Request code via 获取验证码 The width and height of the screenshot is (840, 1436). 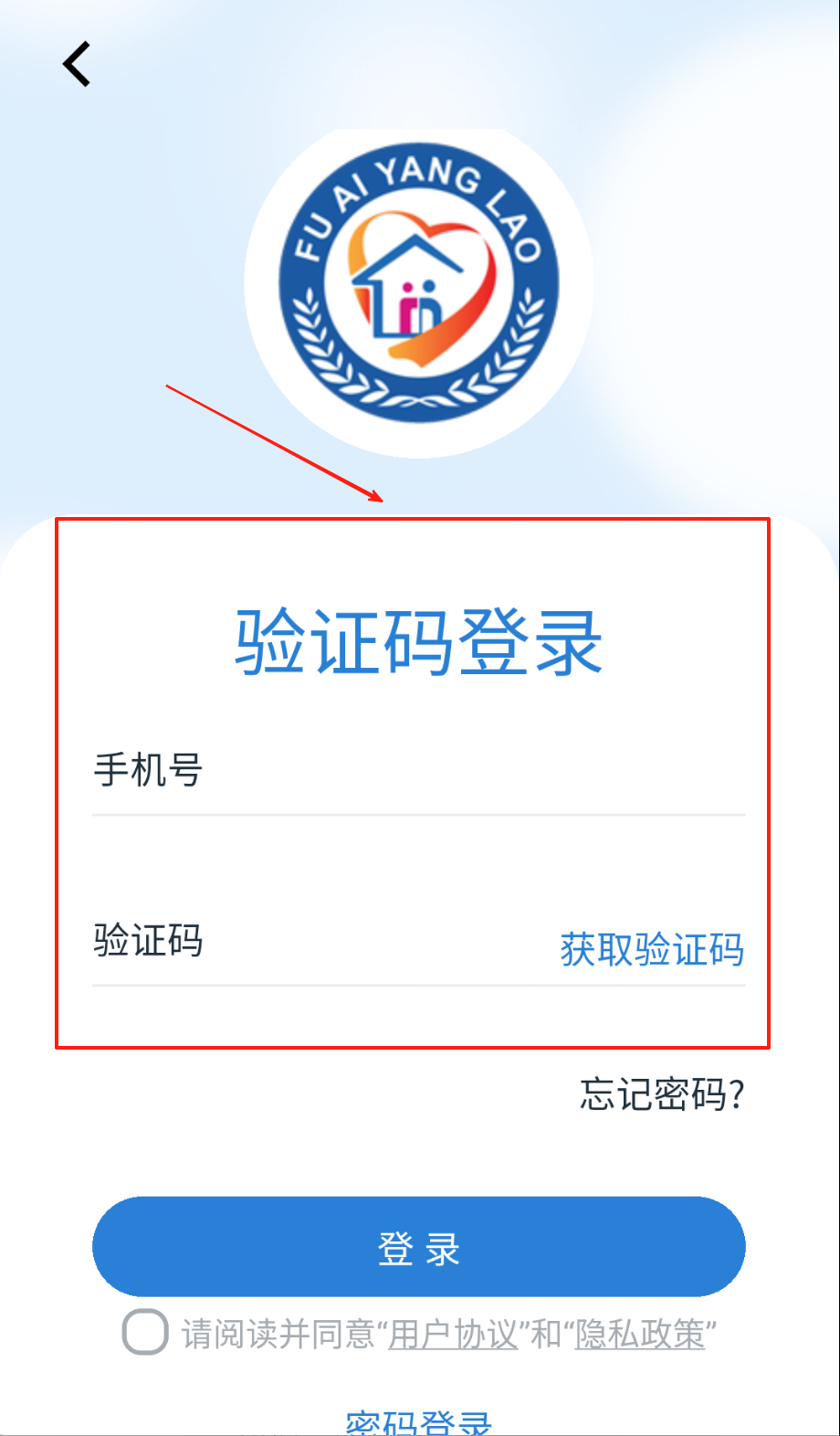[652, 949]
